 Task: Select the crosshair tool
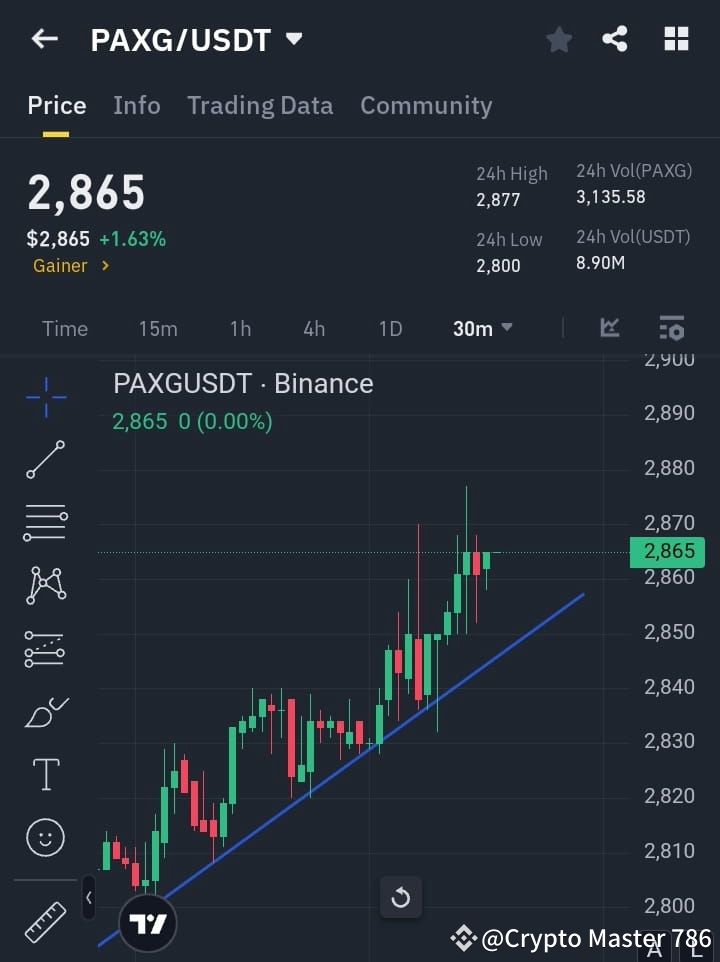(x=44, y=397)
